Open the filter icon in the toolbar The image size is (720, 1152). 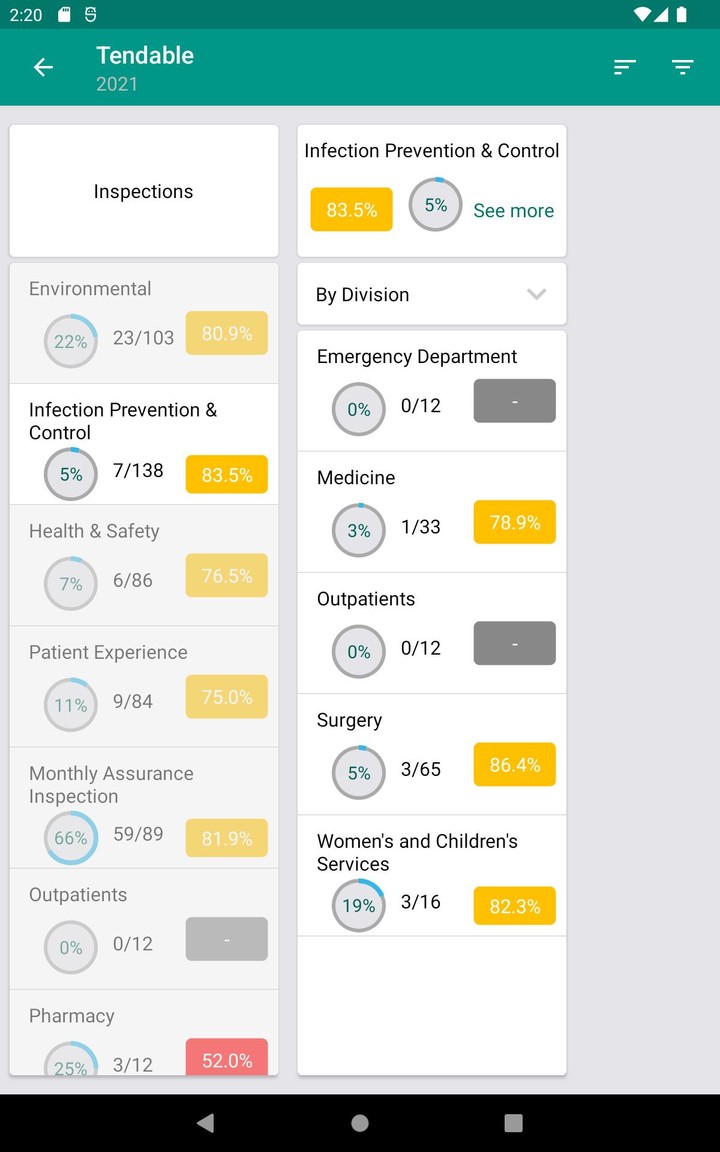tap(682, 67)
